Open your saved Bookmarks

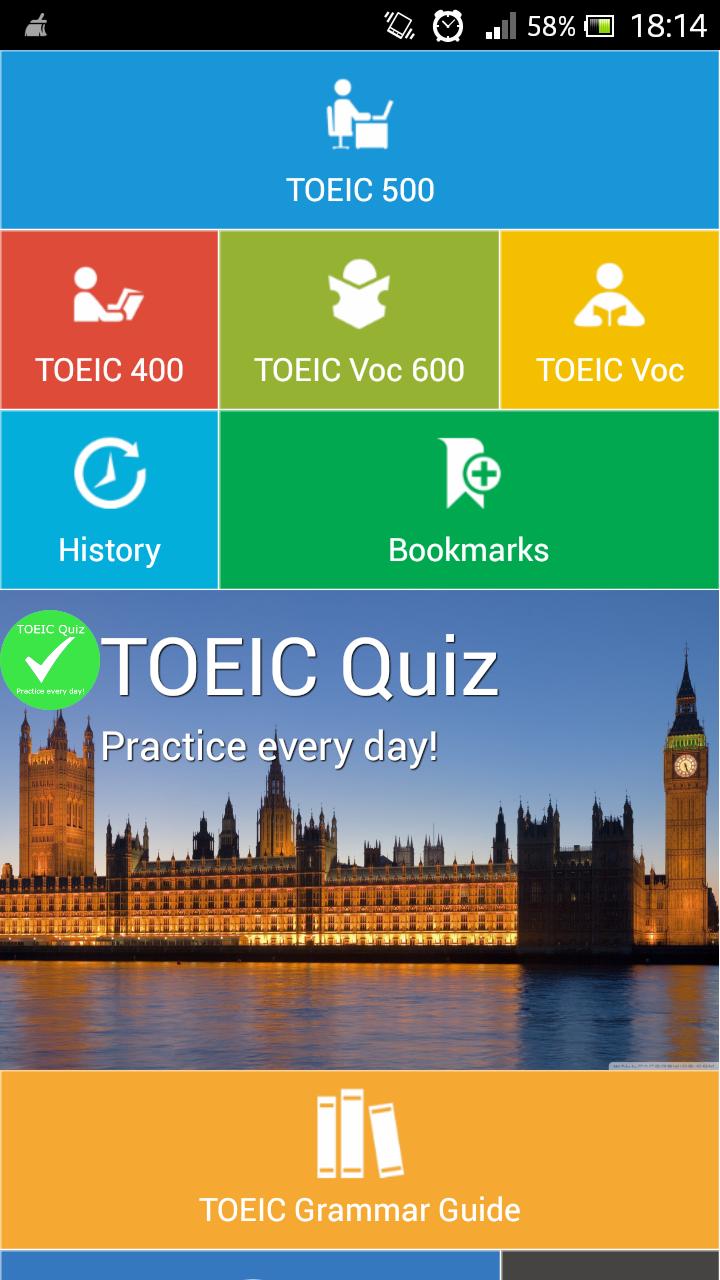point(467,498)
